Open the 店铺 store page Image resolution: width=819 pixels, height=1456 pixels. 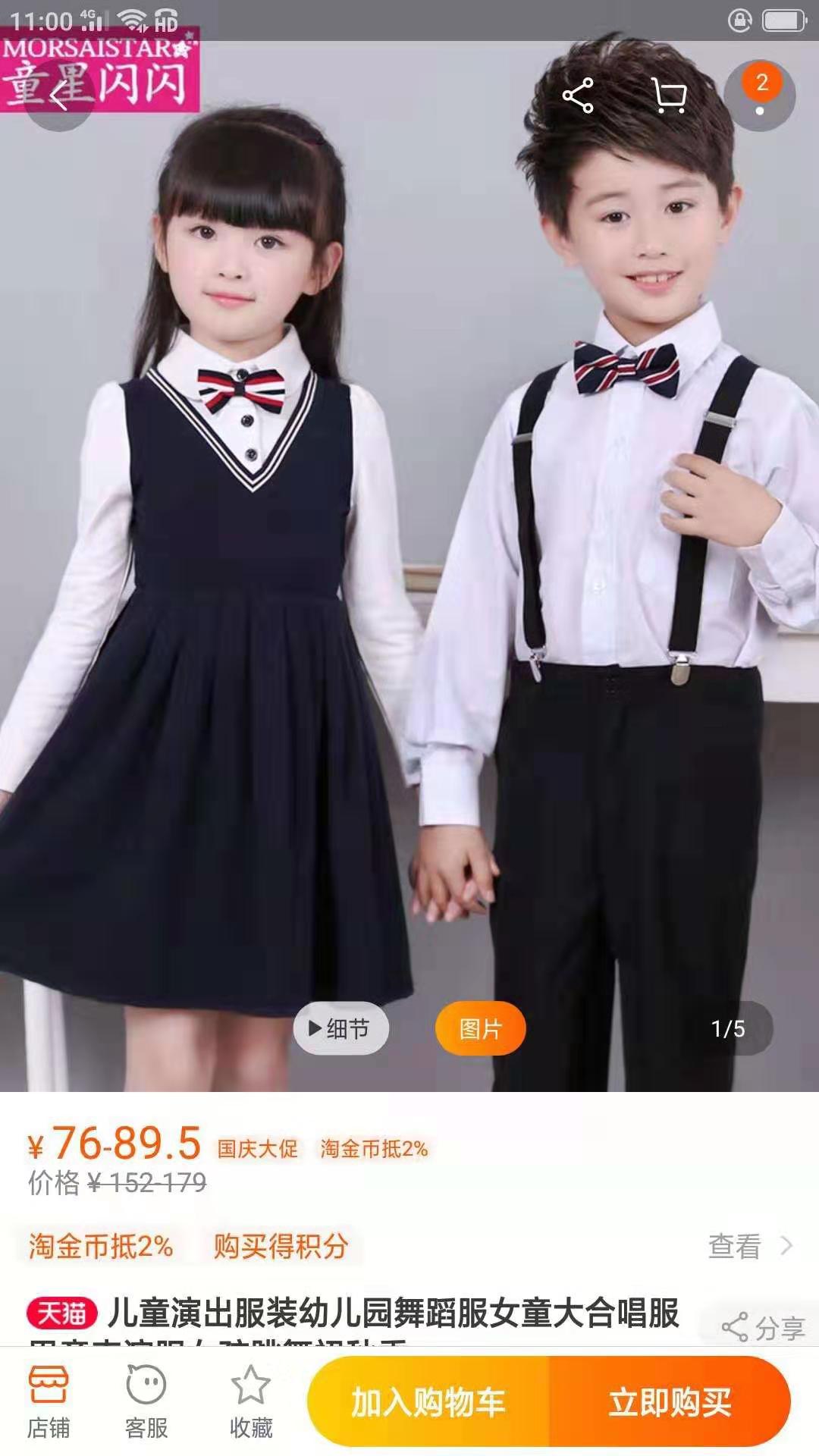point(49,1402)
